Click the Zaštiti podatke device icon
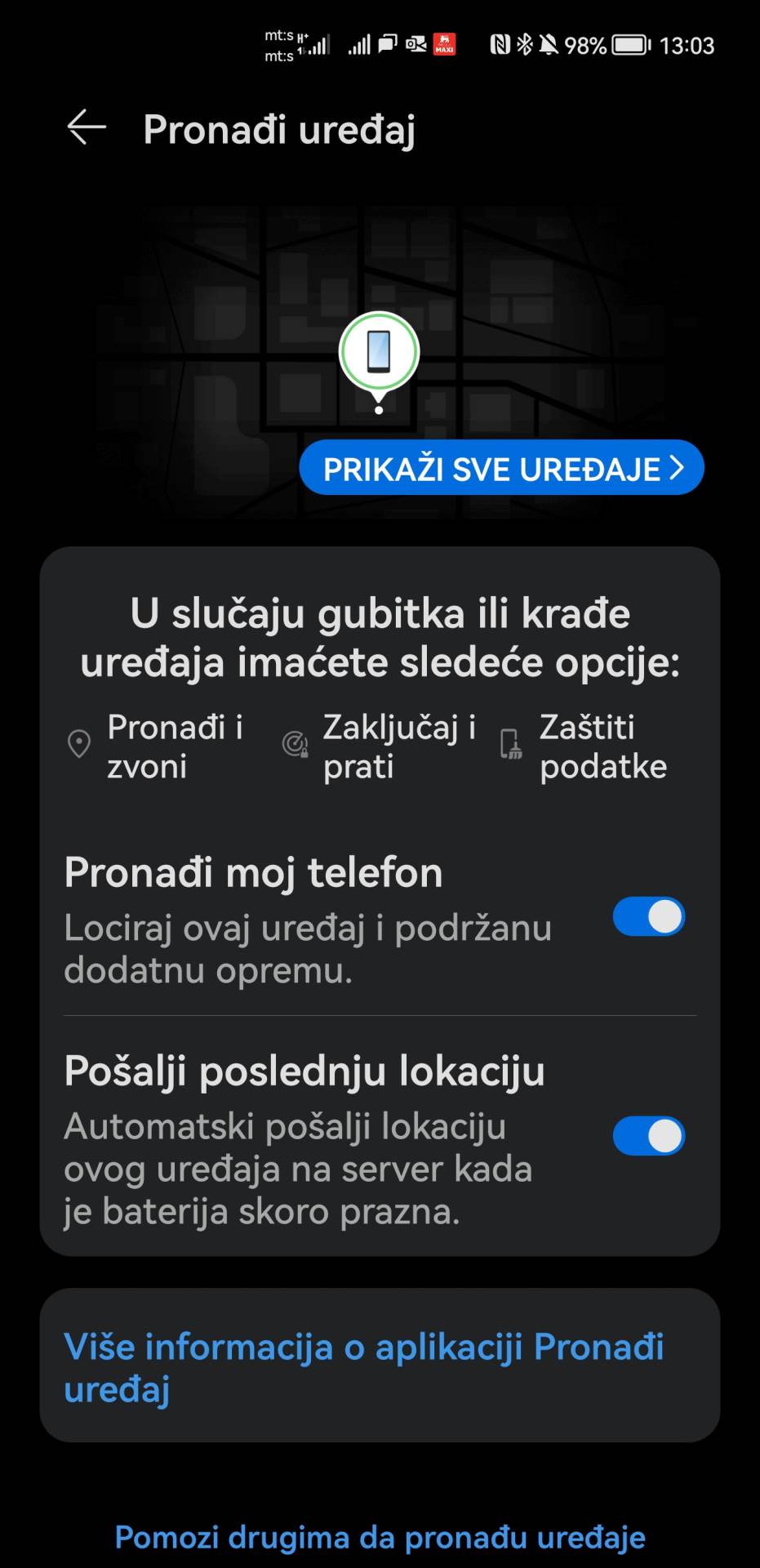 tap(508, 744)
